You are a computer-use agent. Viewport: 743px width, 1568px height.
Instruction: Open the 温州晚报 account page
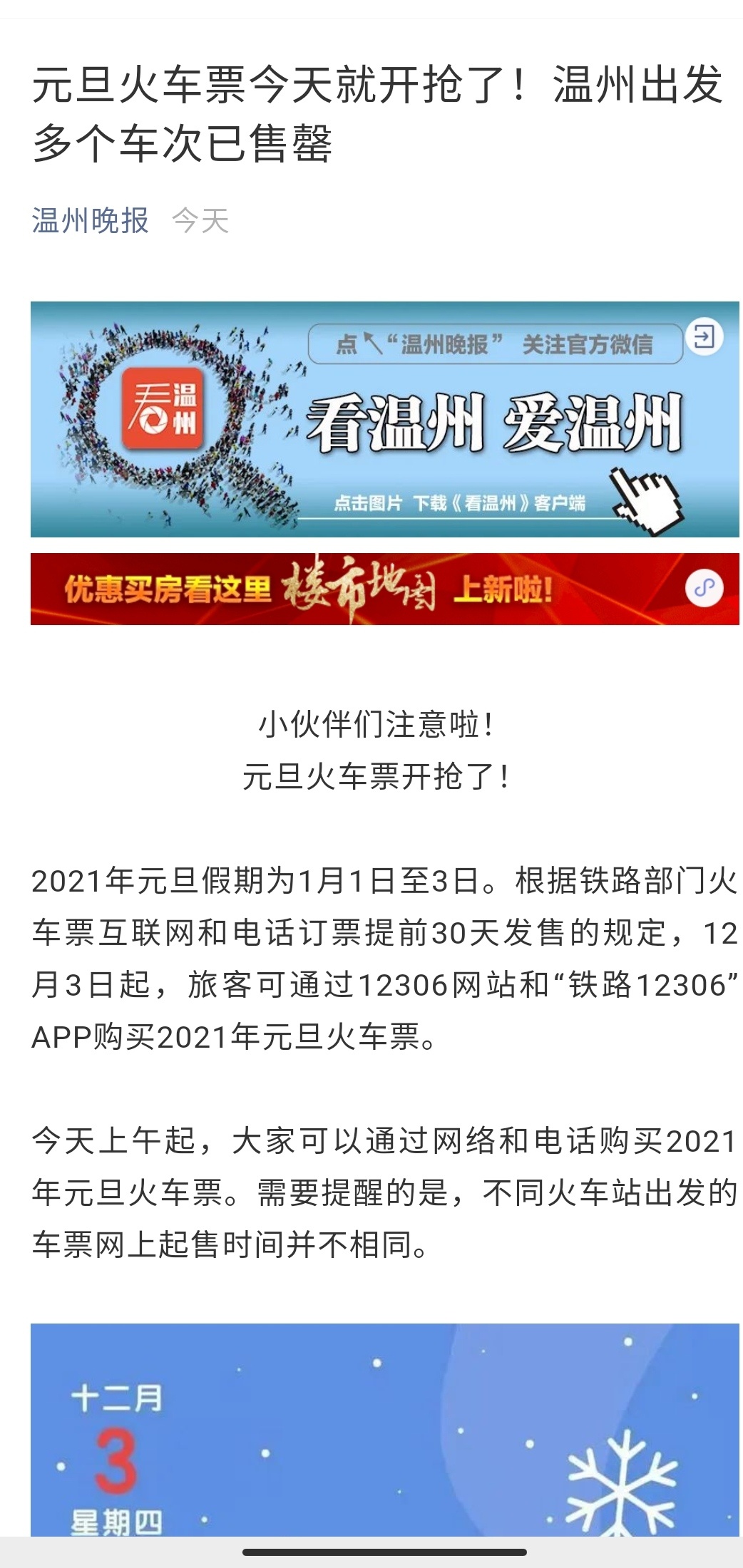pos(90,221)
